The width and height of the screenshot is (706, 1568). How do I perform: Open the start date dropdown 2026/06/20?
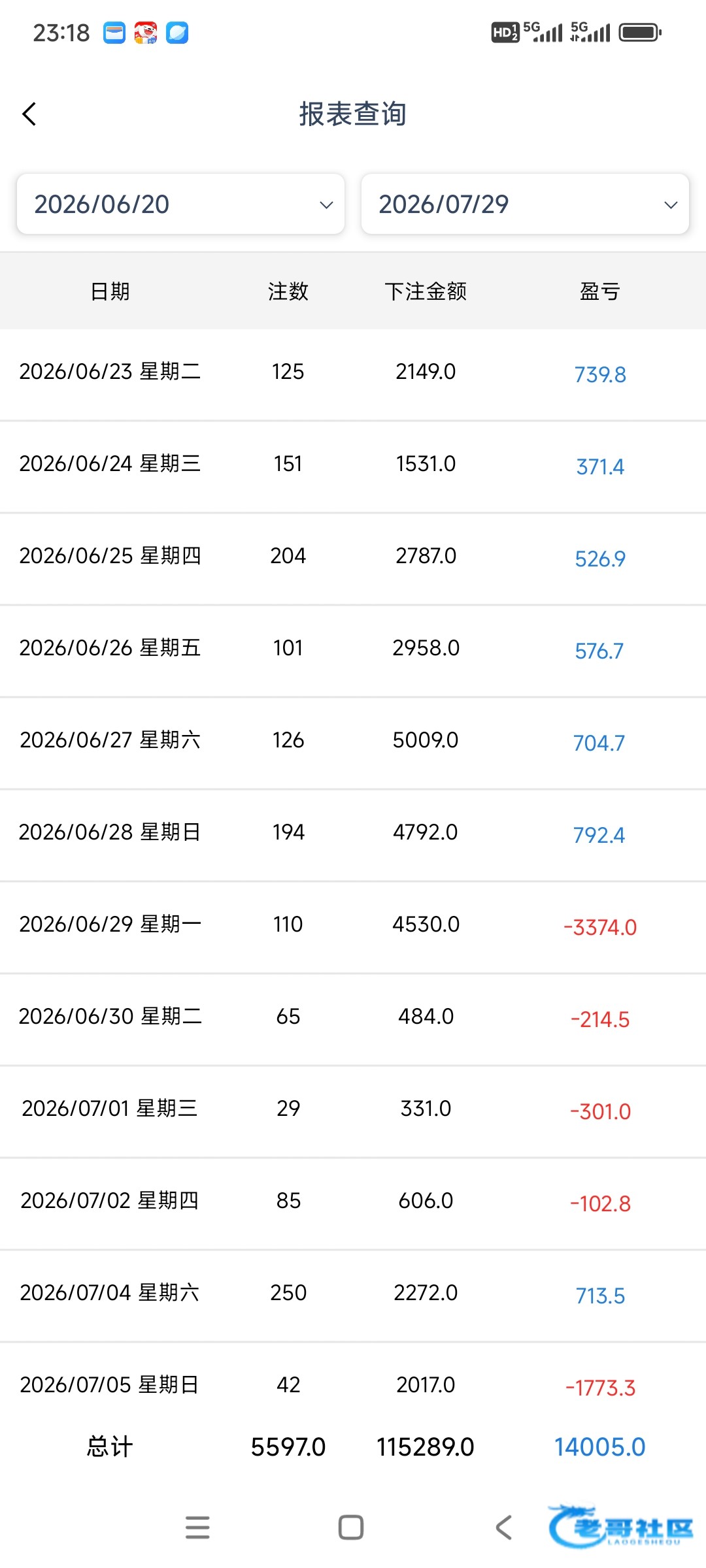180,204
